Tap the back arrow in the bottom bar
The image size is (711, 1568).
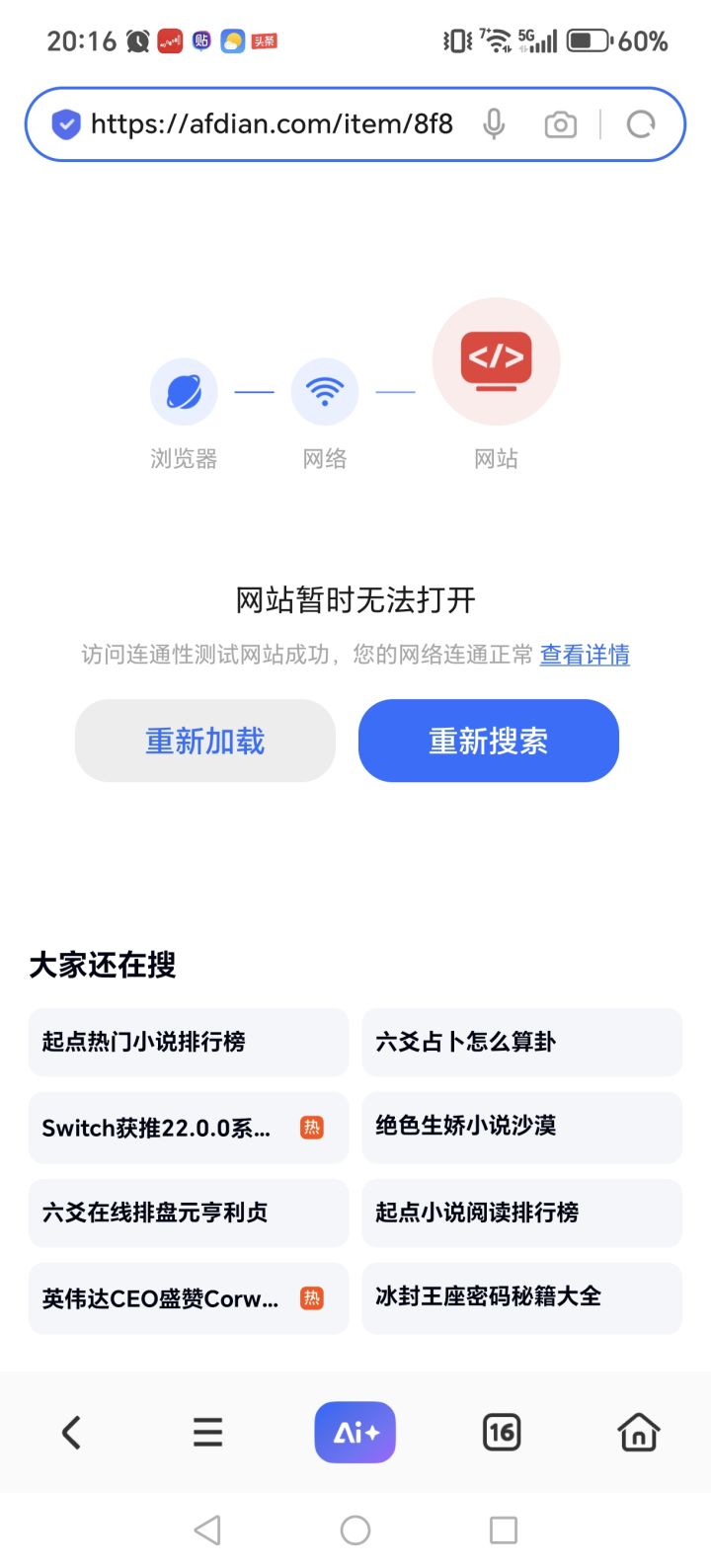tap(70, 1432)
